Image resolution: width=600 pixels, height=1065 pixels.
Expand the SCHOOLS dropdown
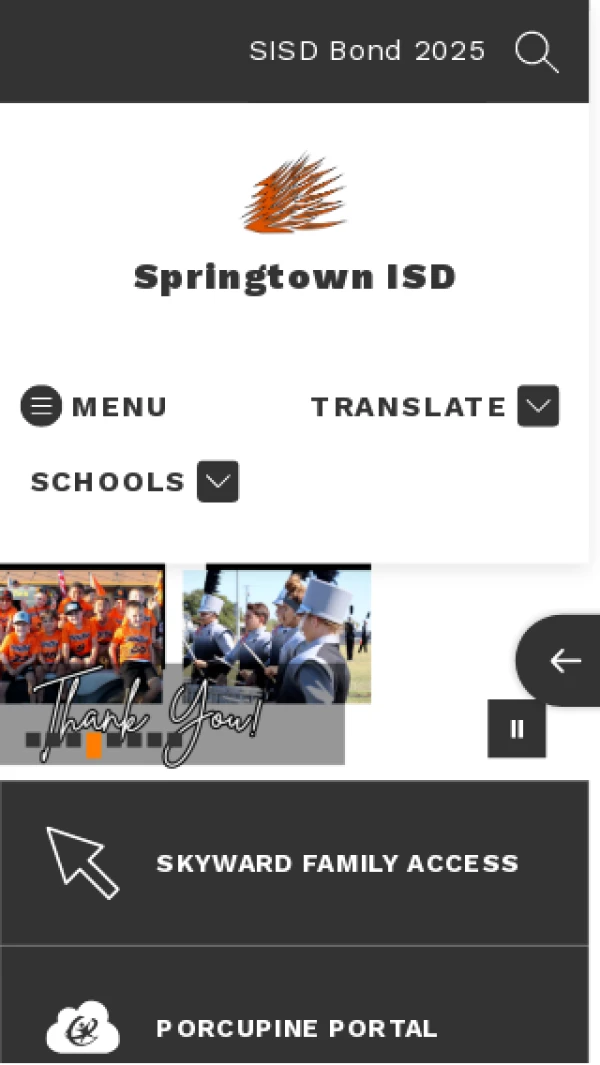[217, 482]
